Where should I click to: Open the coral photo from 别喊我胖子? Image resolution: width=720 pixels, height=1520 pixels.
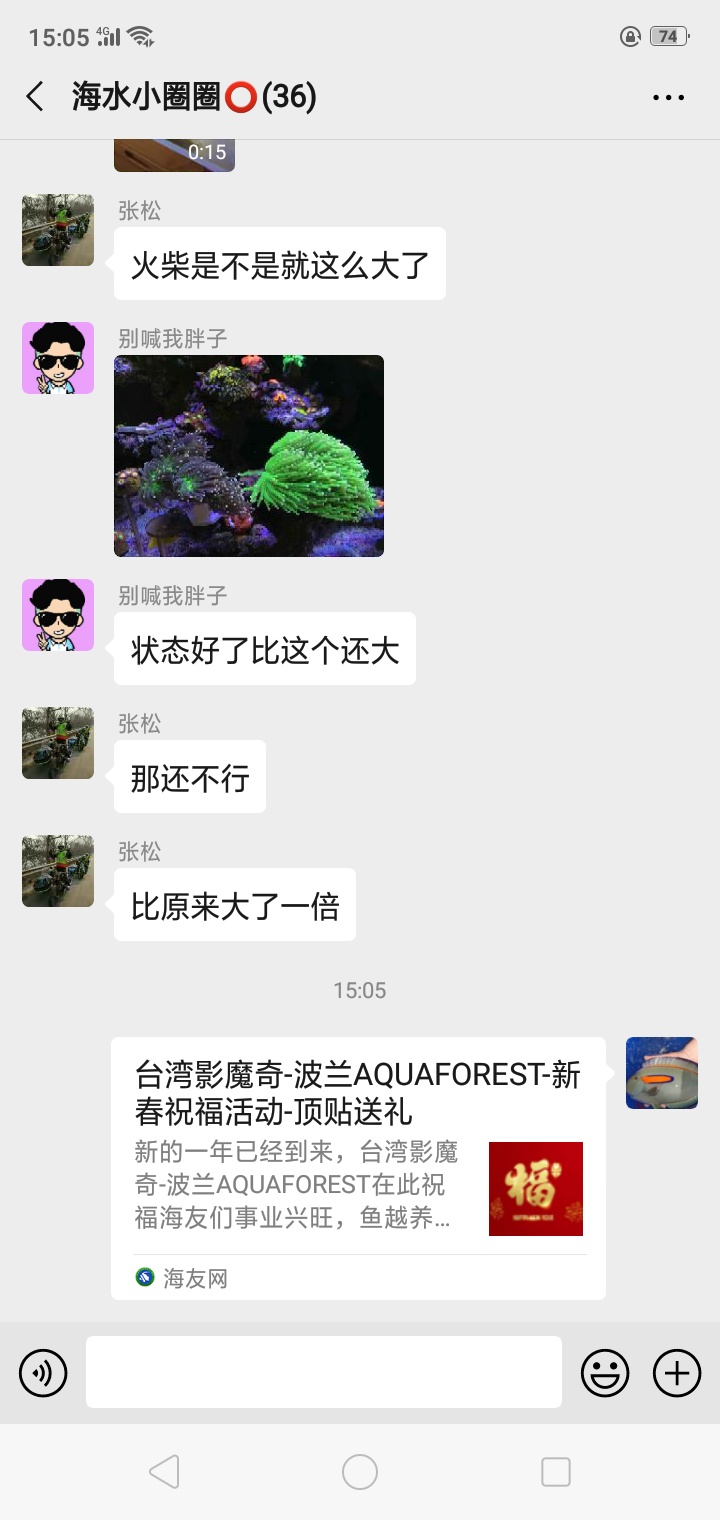[249, 456]
